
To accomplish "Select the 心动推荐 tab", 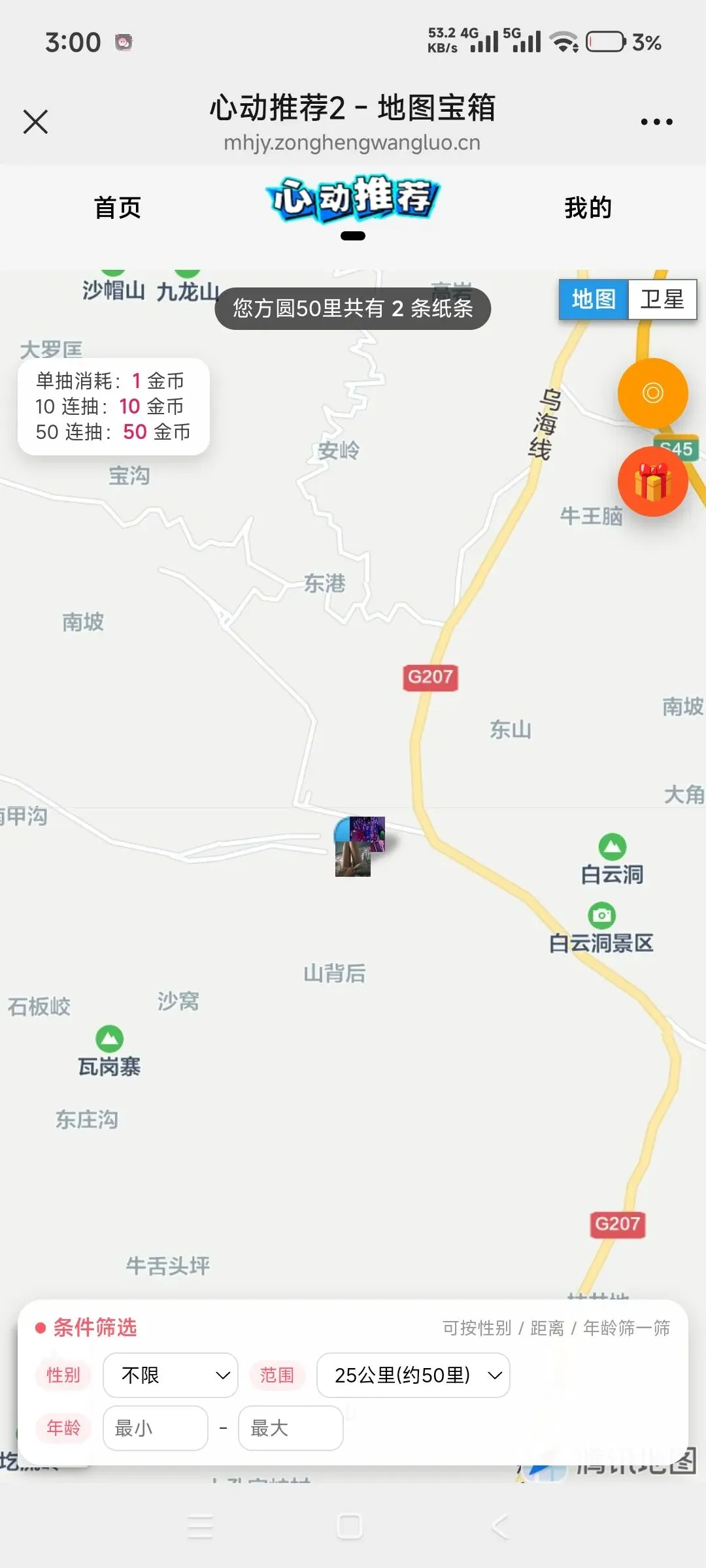I will [353, 199].
